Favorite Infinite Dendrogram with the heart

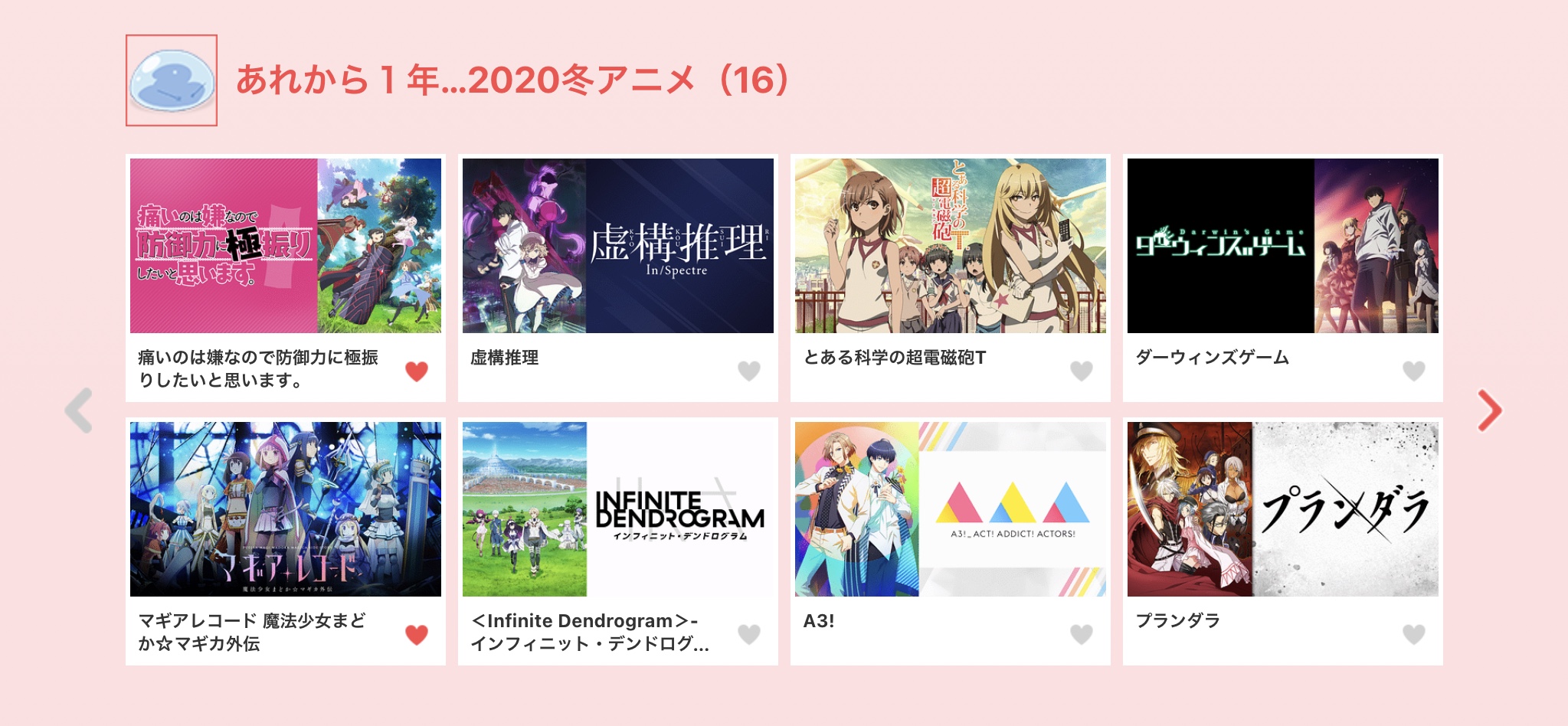(x=749, y=635)
